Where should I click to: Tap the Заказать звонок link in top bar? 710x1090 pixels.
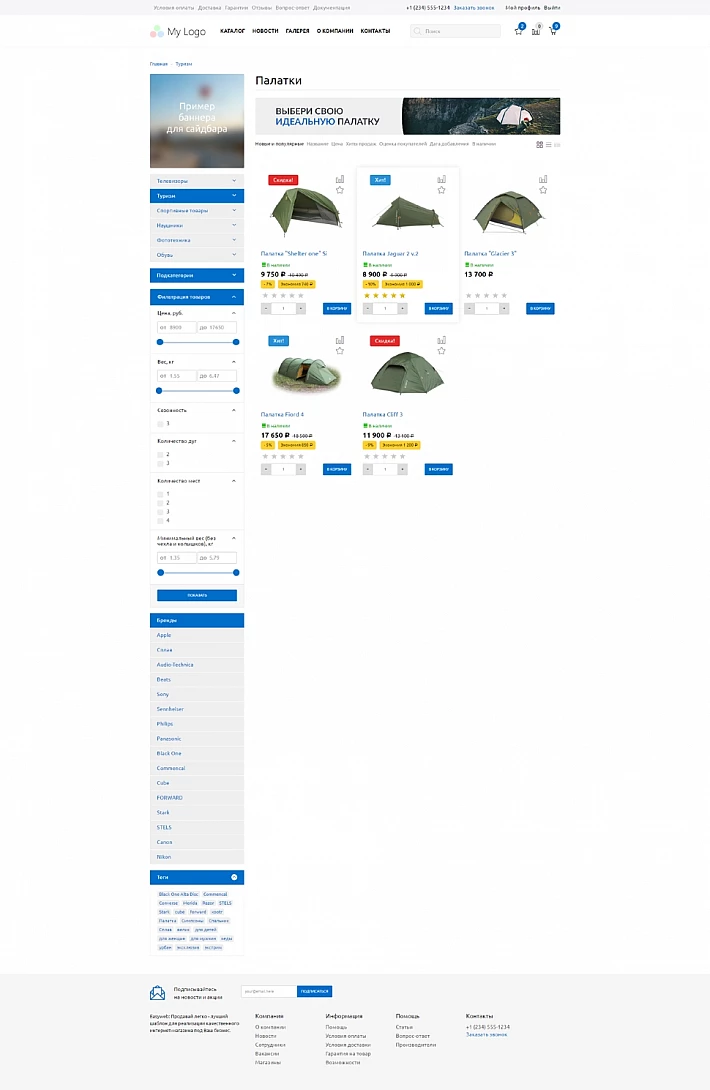tap(473, 7)
